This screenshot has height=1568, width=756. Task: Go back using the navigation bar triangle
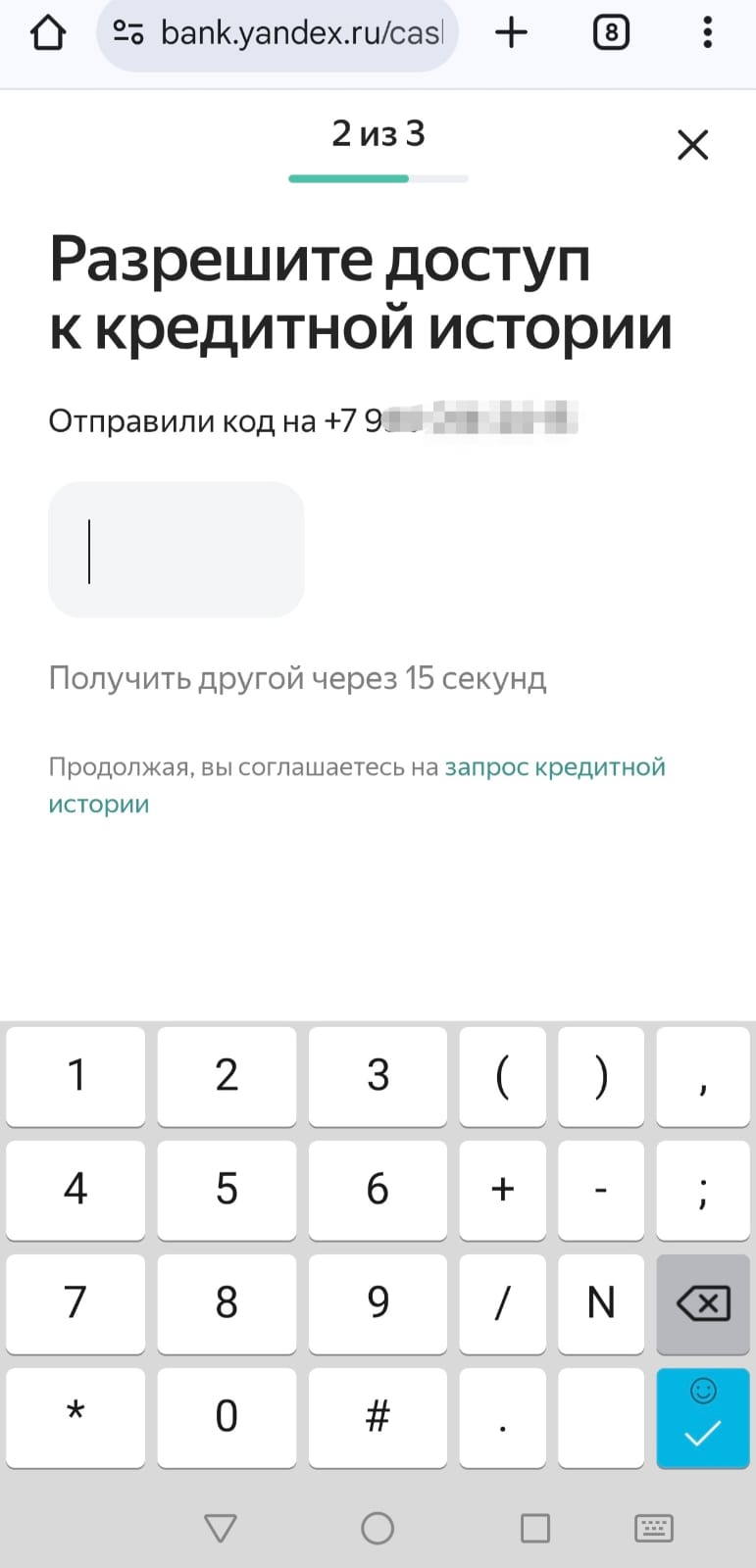pos(221,1528)
